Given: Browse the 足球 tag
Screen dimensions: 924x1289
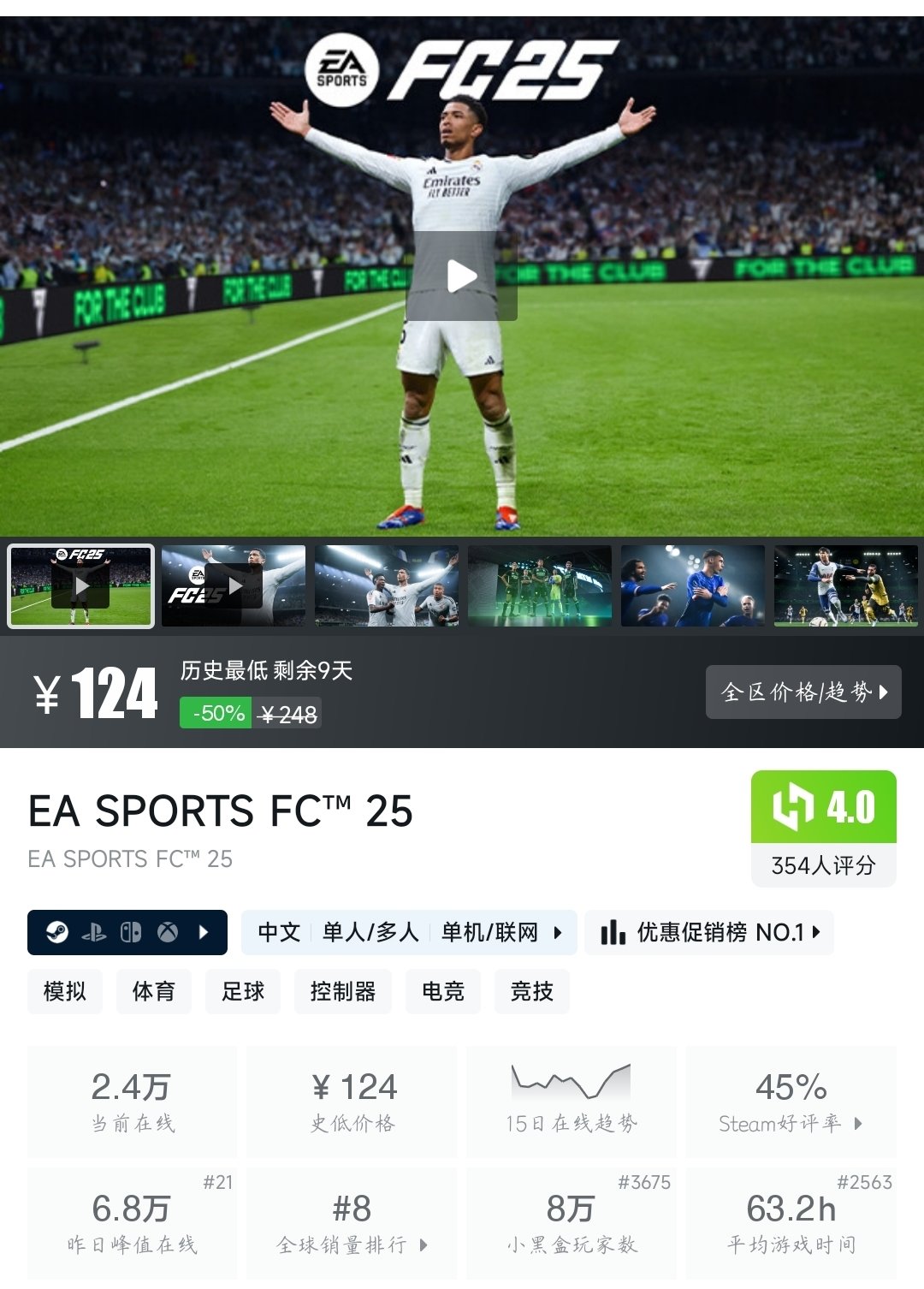Looking at the screenshot, I should (x=243, y=991).
